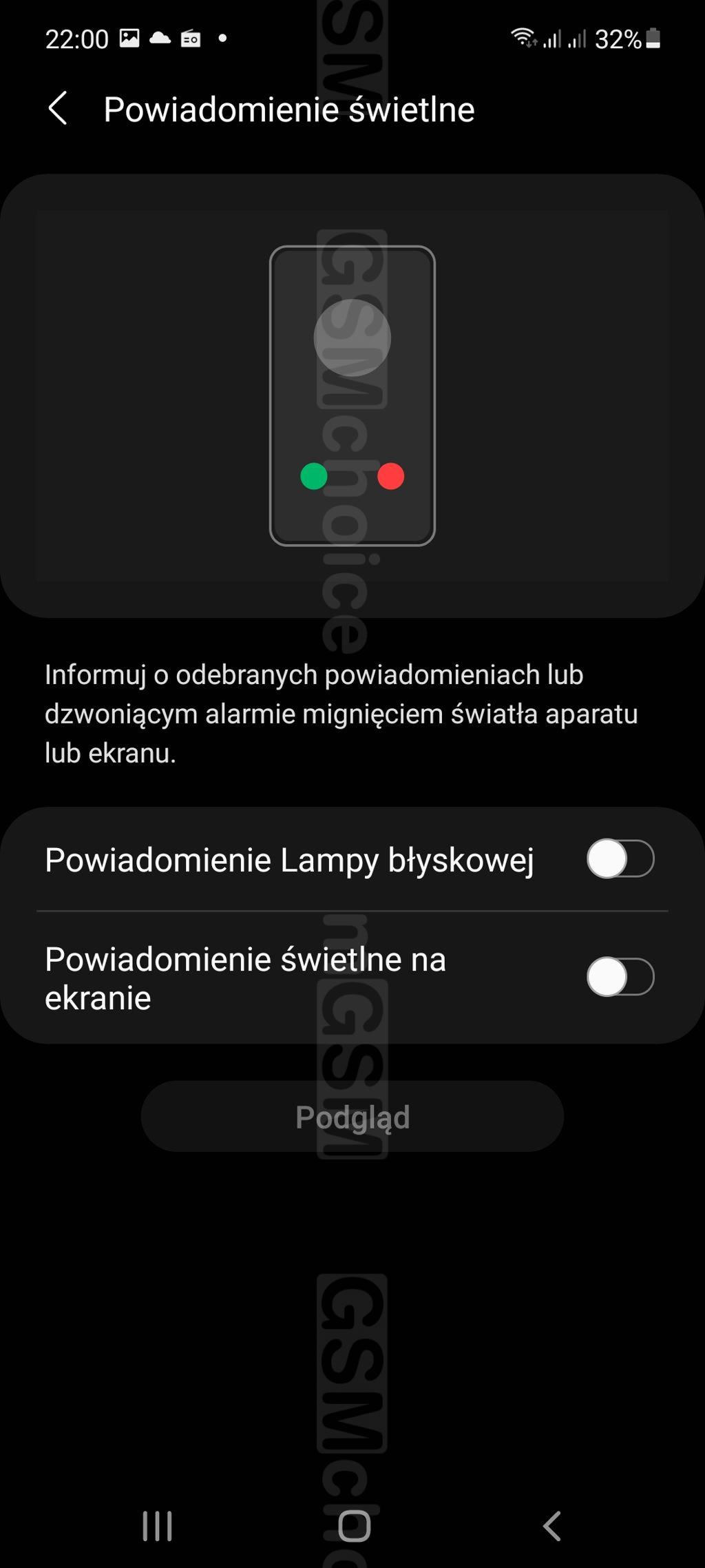The height and width of the screenshot is (1568, 705).
Task: Go back from Powiadomienie świetlne
Action: tap(58, 109)
